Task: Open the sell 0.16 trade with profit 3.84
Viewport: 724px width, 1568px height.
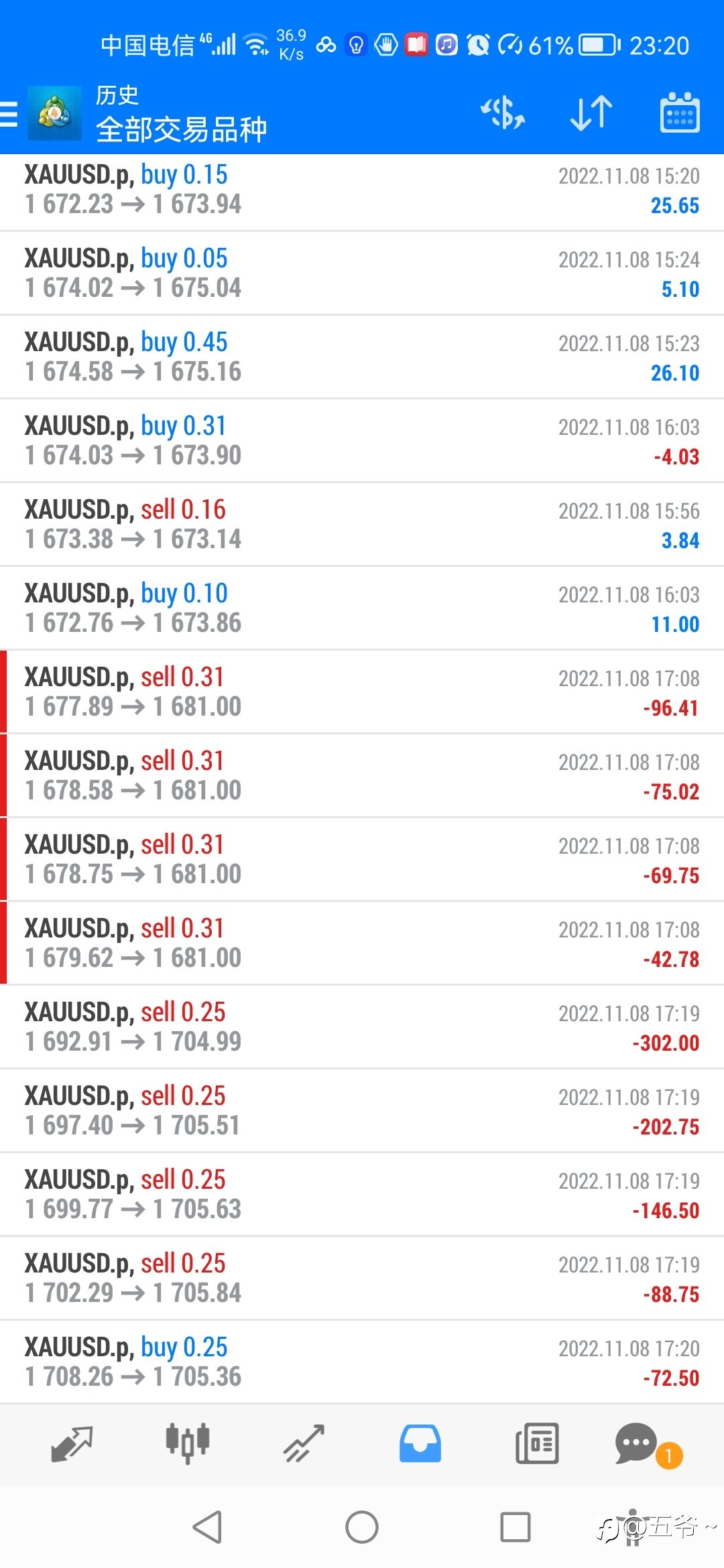Action: [x=362, y=525]
